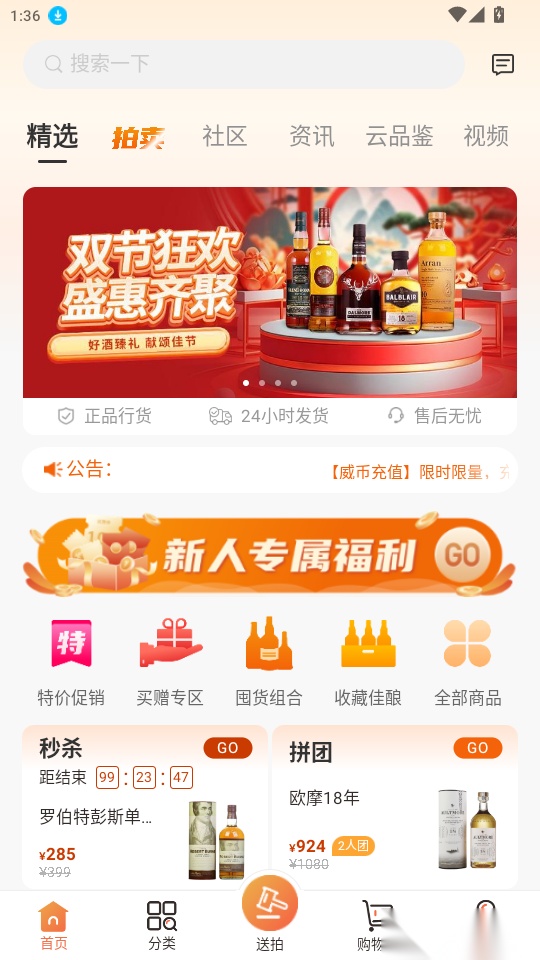Open the 欧摩18年 group-buy item

pos(395,830)
